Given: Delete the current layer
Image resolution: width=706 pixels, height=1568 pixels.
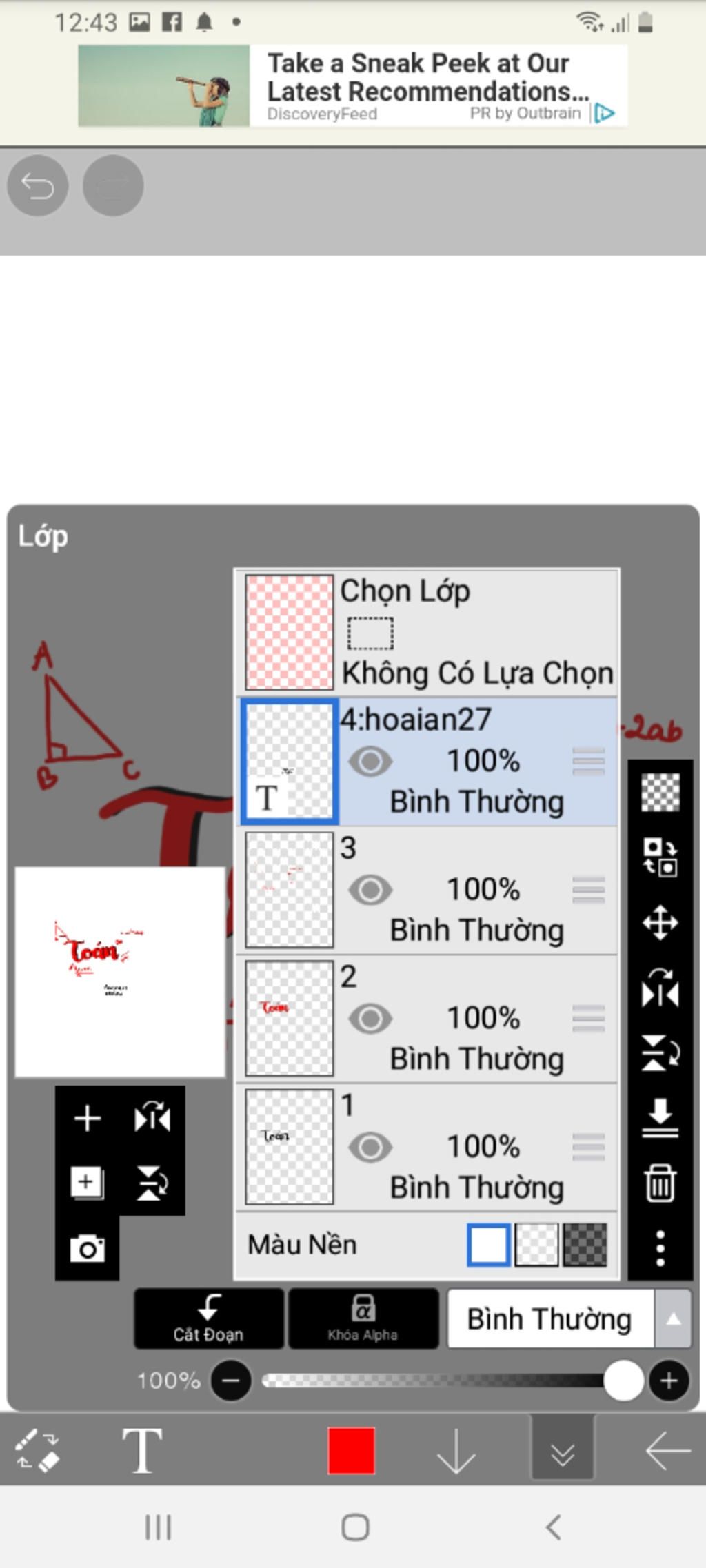Looking at the screenshot, I should [x=660, y=1183].
